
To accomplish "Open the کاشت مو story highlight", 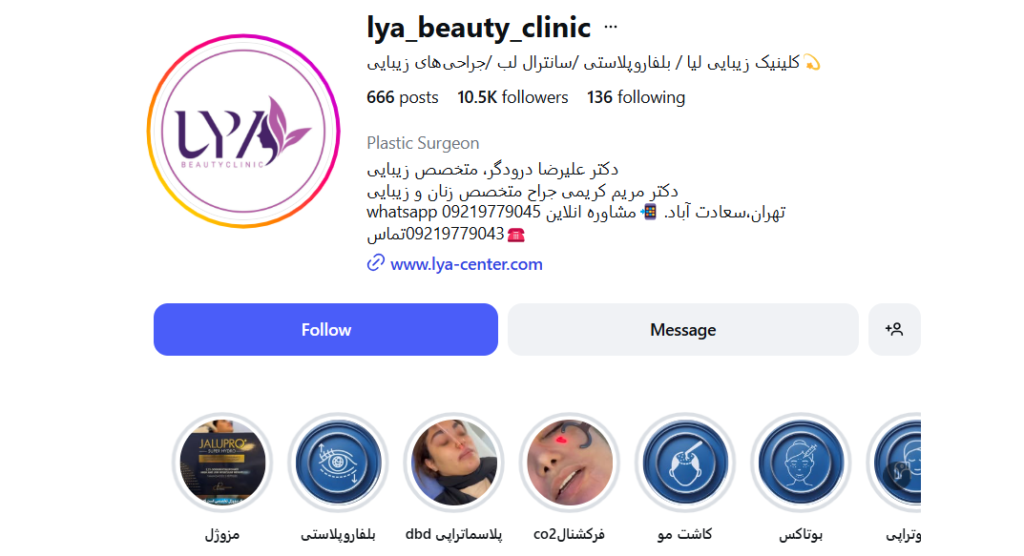I will (685, 464).
